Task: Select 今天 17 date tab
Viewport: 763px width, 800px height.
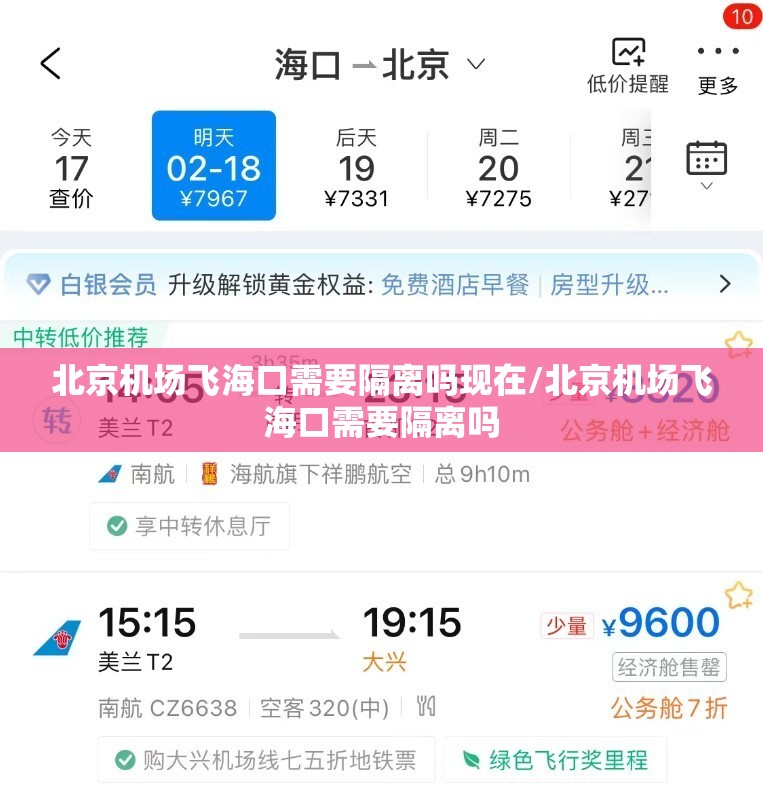Action: pos(71,166)
